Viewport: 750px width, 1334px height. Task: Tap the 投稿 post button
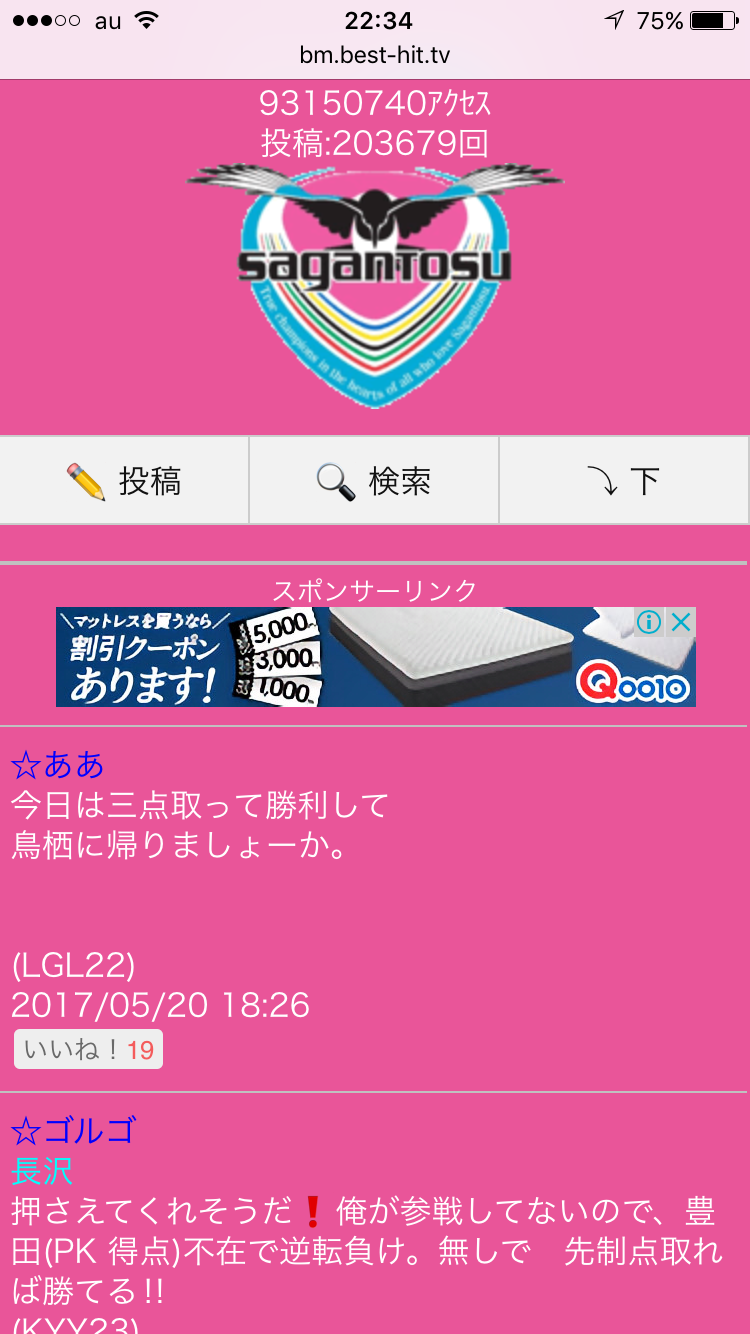[x=124, y=481]
